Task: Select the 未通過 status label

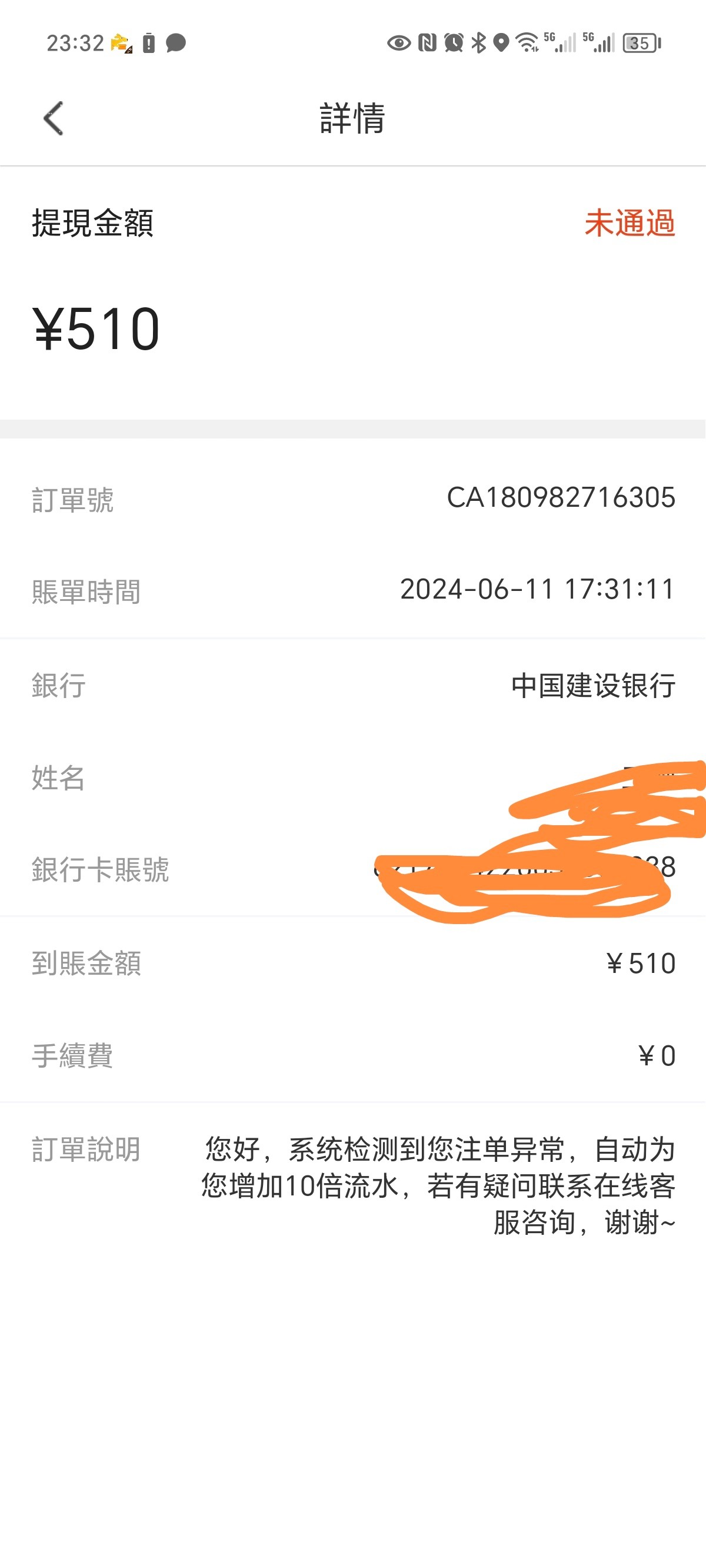Action: point(631,224)
